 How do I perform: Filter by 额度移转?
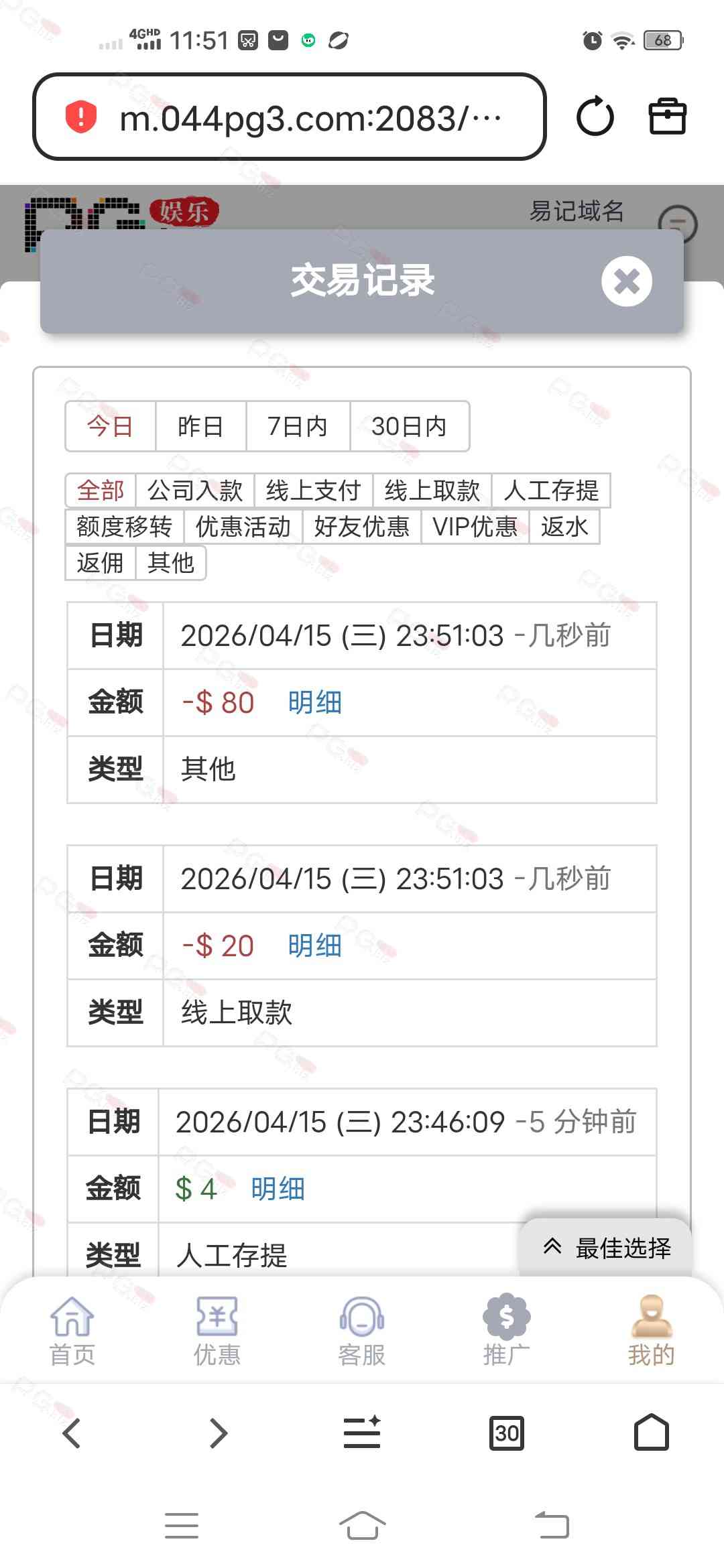coord(124,527)
